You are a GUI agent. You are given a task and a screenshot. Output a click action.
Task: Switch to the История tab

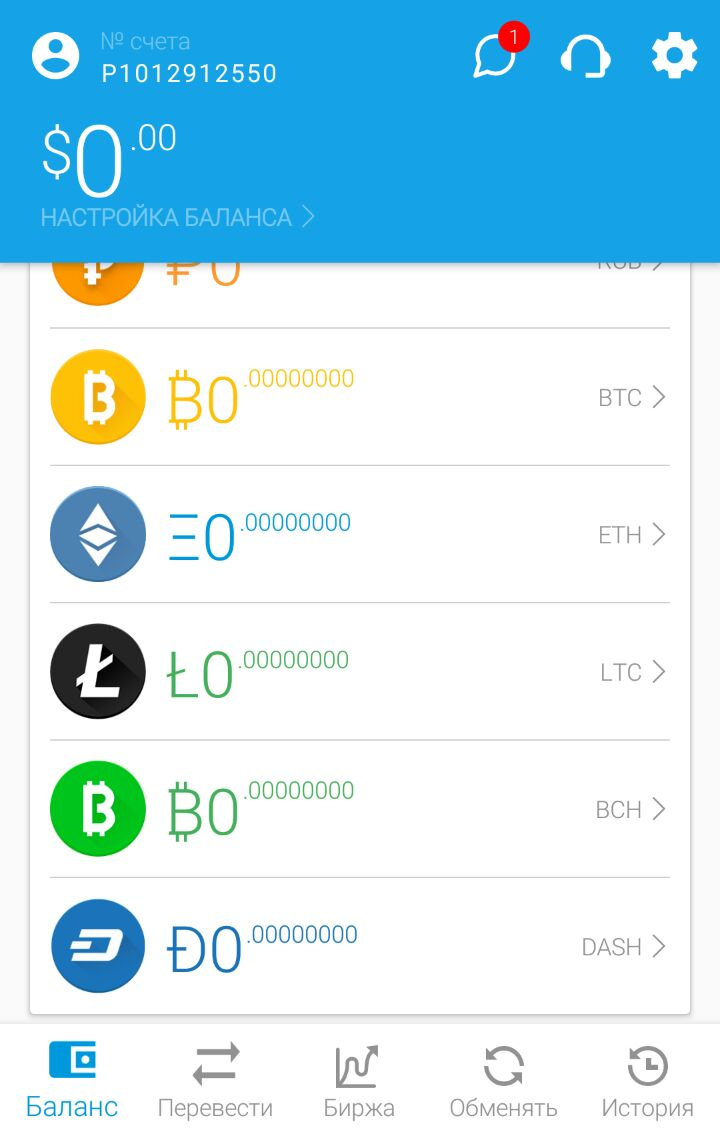(x=647, y=1081)
